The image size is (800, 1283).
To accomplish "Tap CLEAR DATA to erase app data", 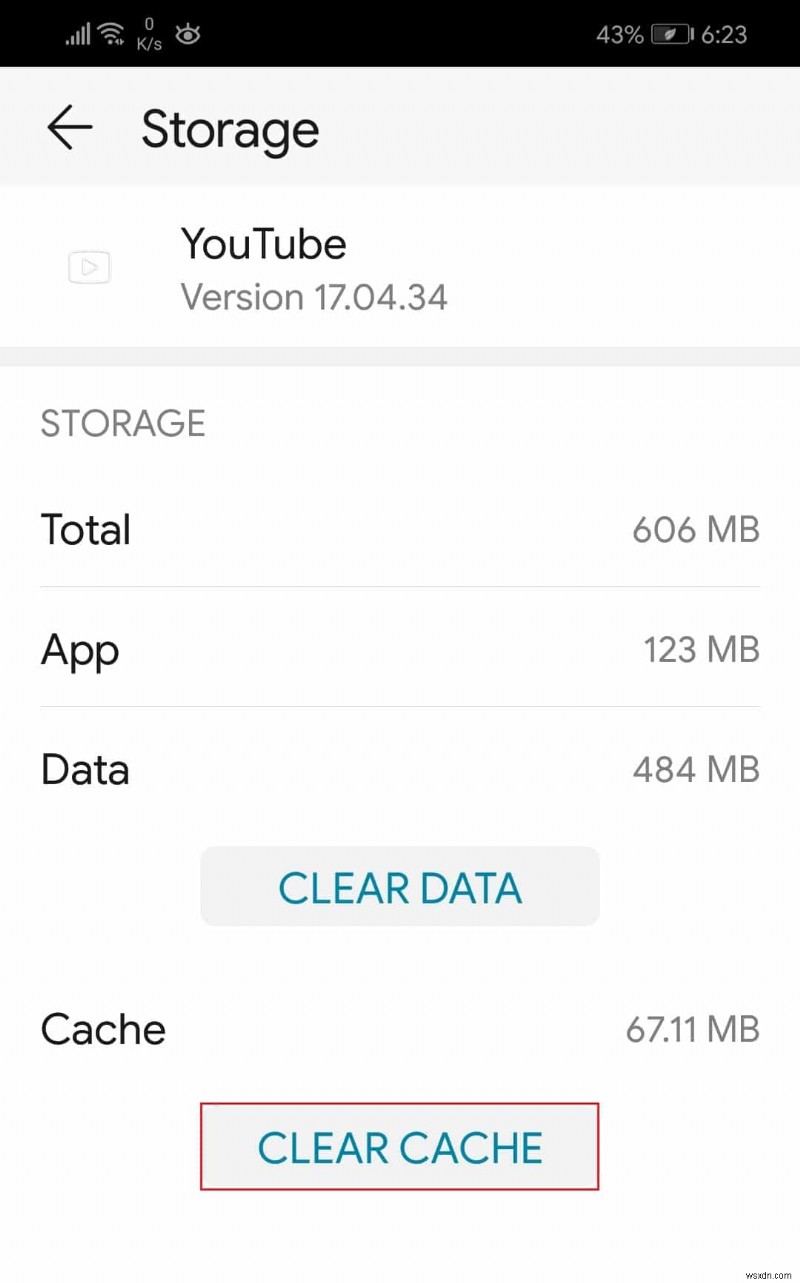I will pos(399,886).
